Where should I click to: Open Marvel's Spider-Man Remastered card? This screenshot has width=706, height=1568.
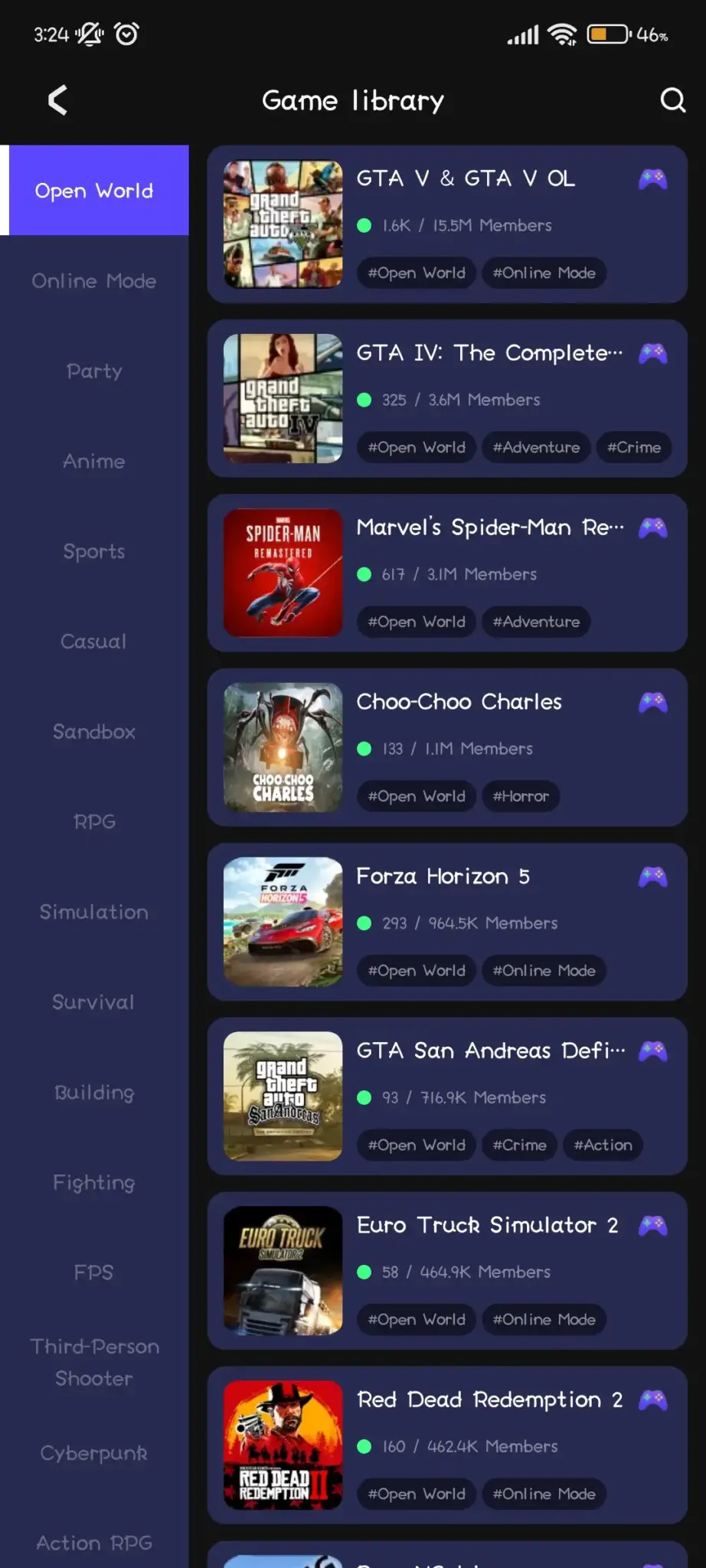[x=447, y=573]
